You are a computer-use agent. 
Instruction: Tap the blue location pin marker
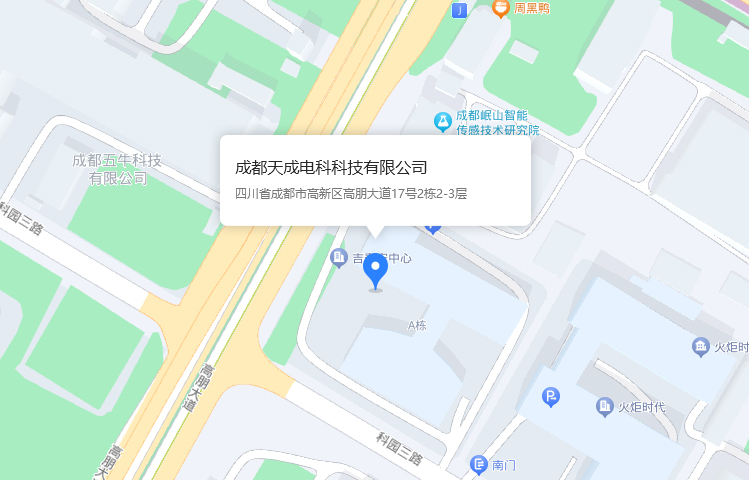pos(375,269)
